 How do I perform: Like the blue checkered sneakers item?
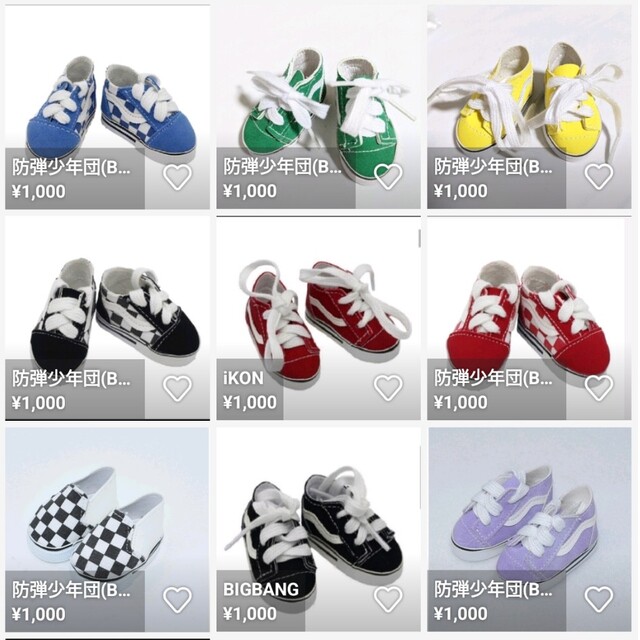[x=177, y=177]
